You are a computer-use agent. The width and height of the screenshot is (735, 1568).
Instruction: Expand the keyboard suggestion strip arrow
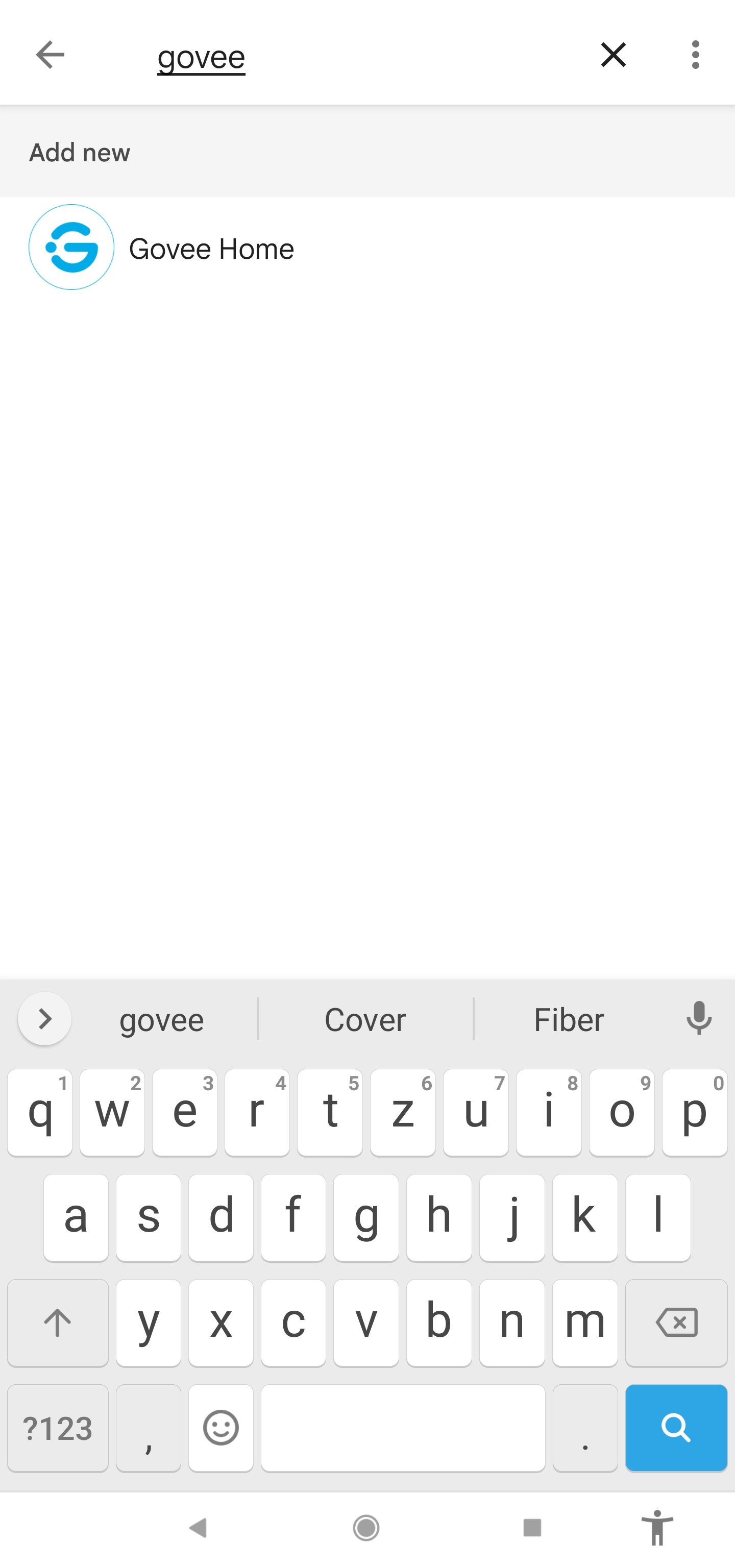click(44, 1018)
